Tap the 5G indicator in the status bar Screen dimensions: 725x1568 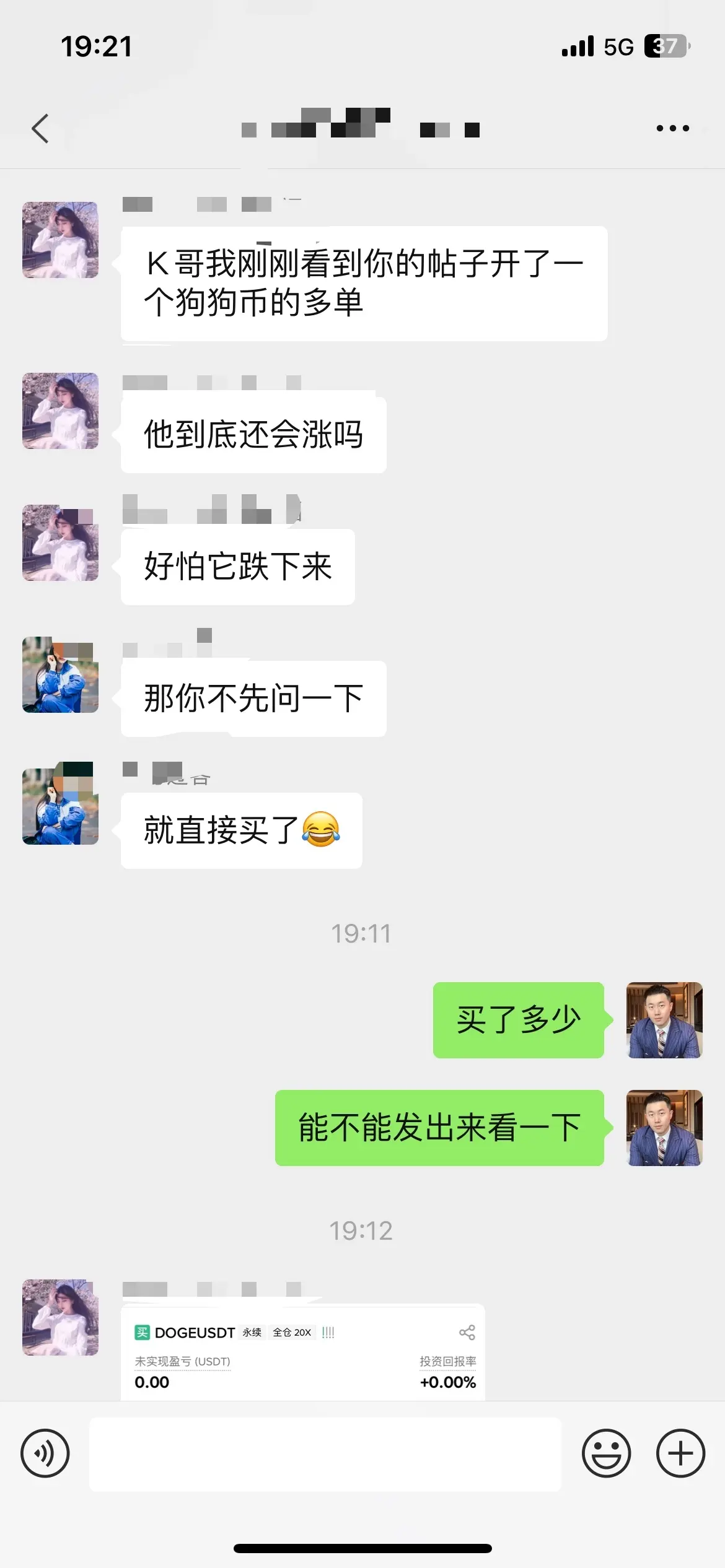point(618,46)
